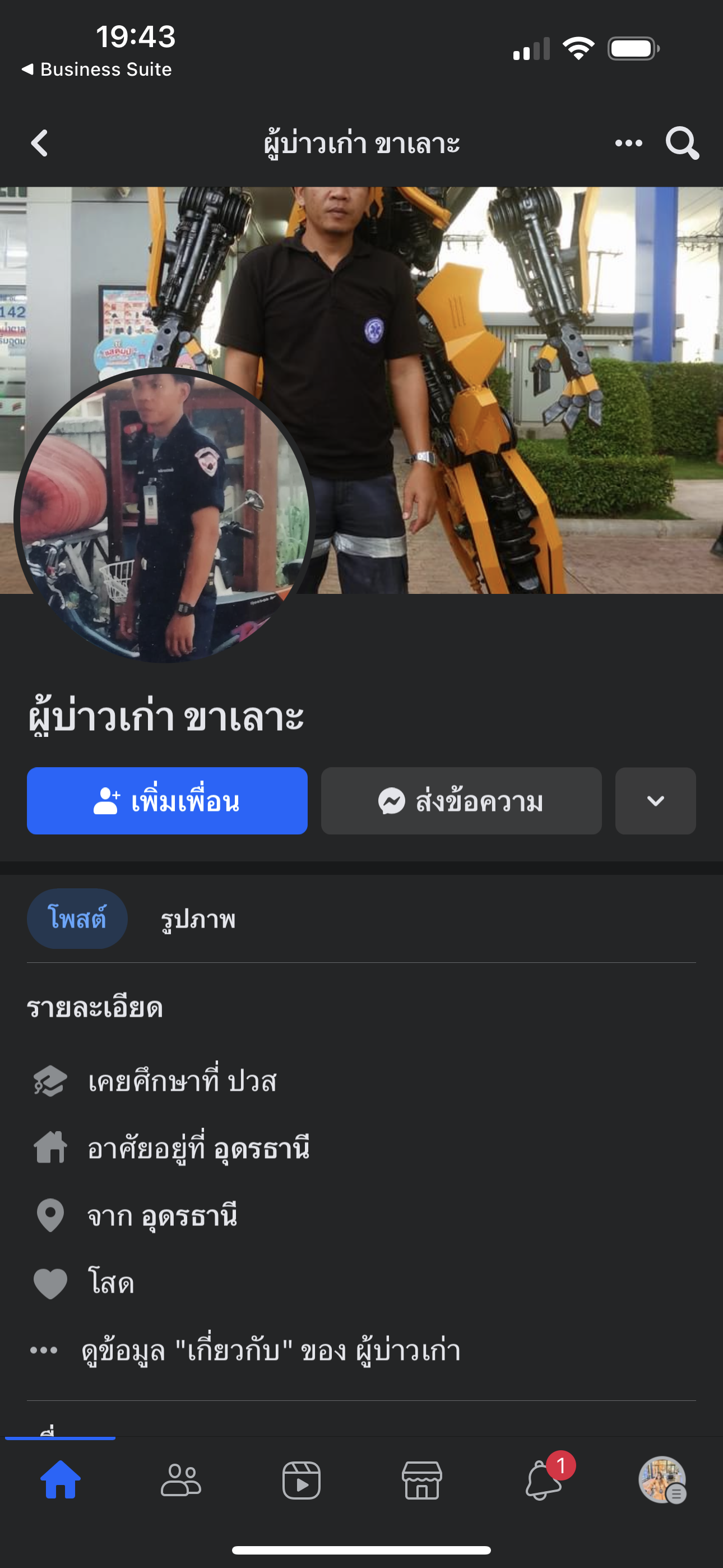Select the โพสต์ posts tab

[x=77, y=919]
